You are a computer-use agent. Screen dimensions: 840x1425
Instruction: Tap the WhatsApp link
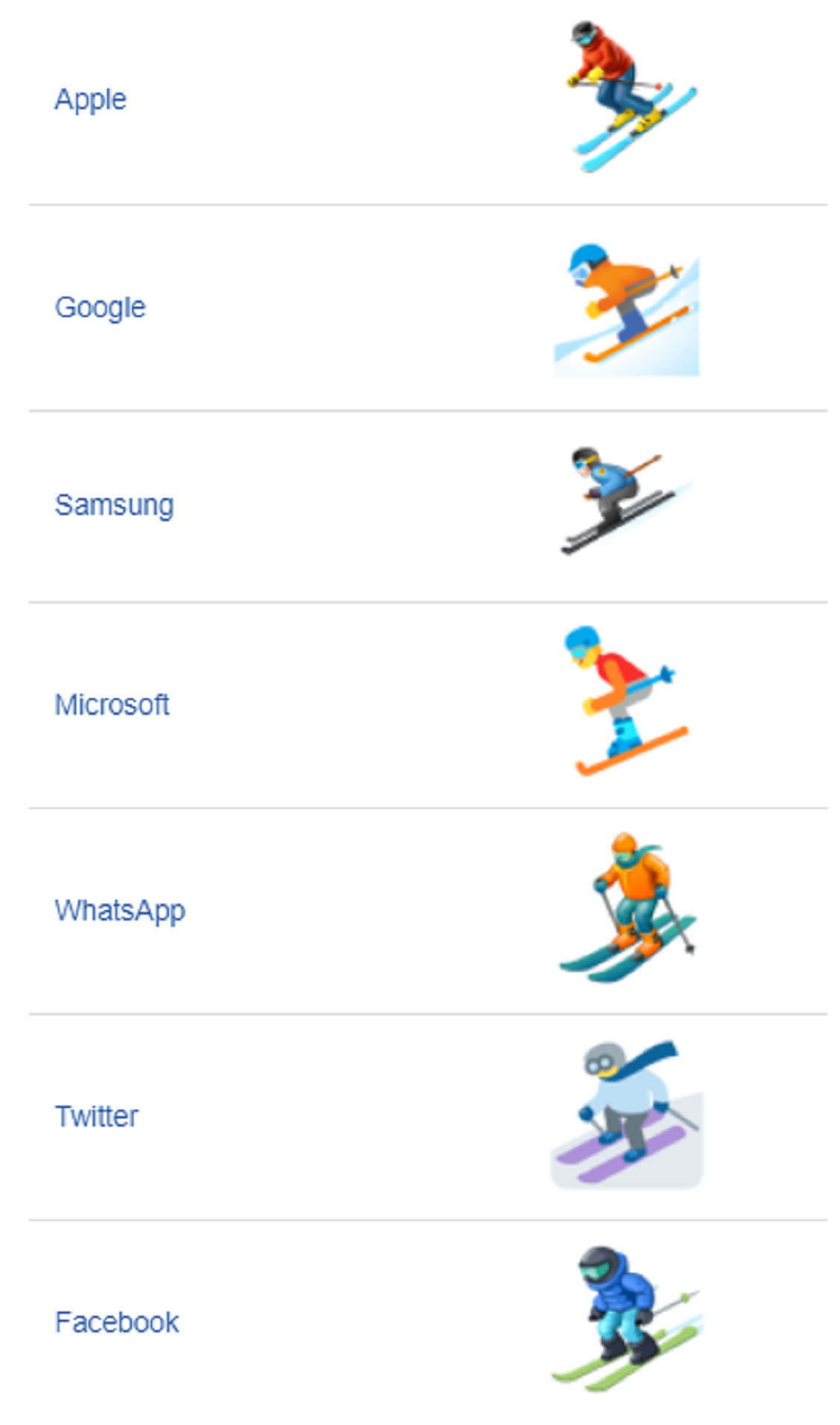click(x=120, y=911)
